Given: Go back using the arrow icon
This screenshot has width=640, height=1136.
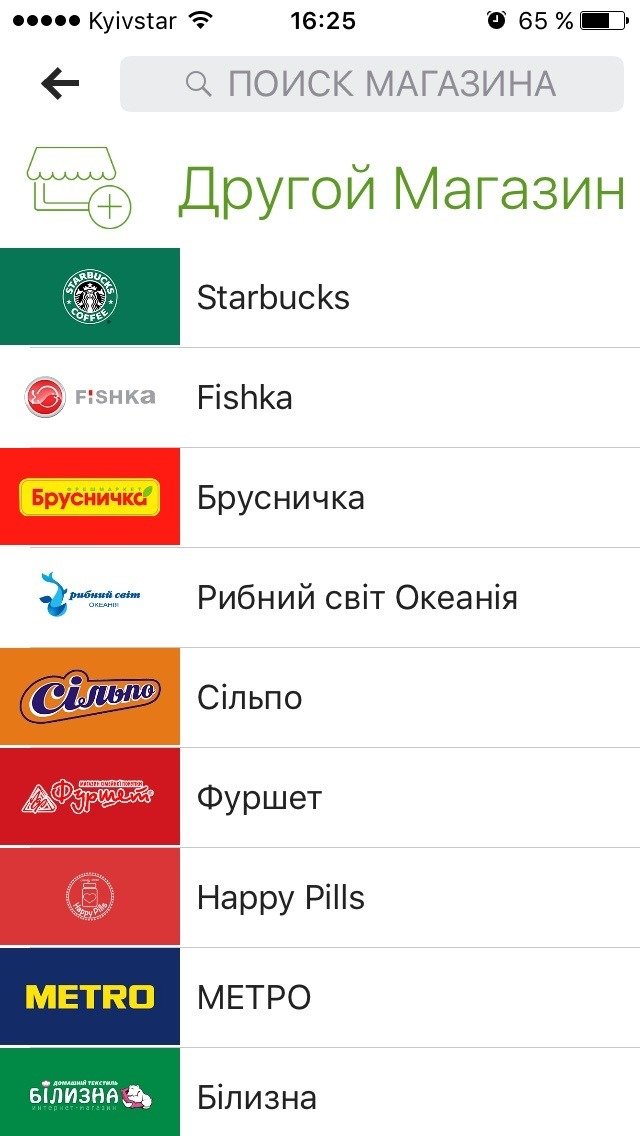Looking at the screenshot, I should (x=60, y=84).
